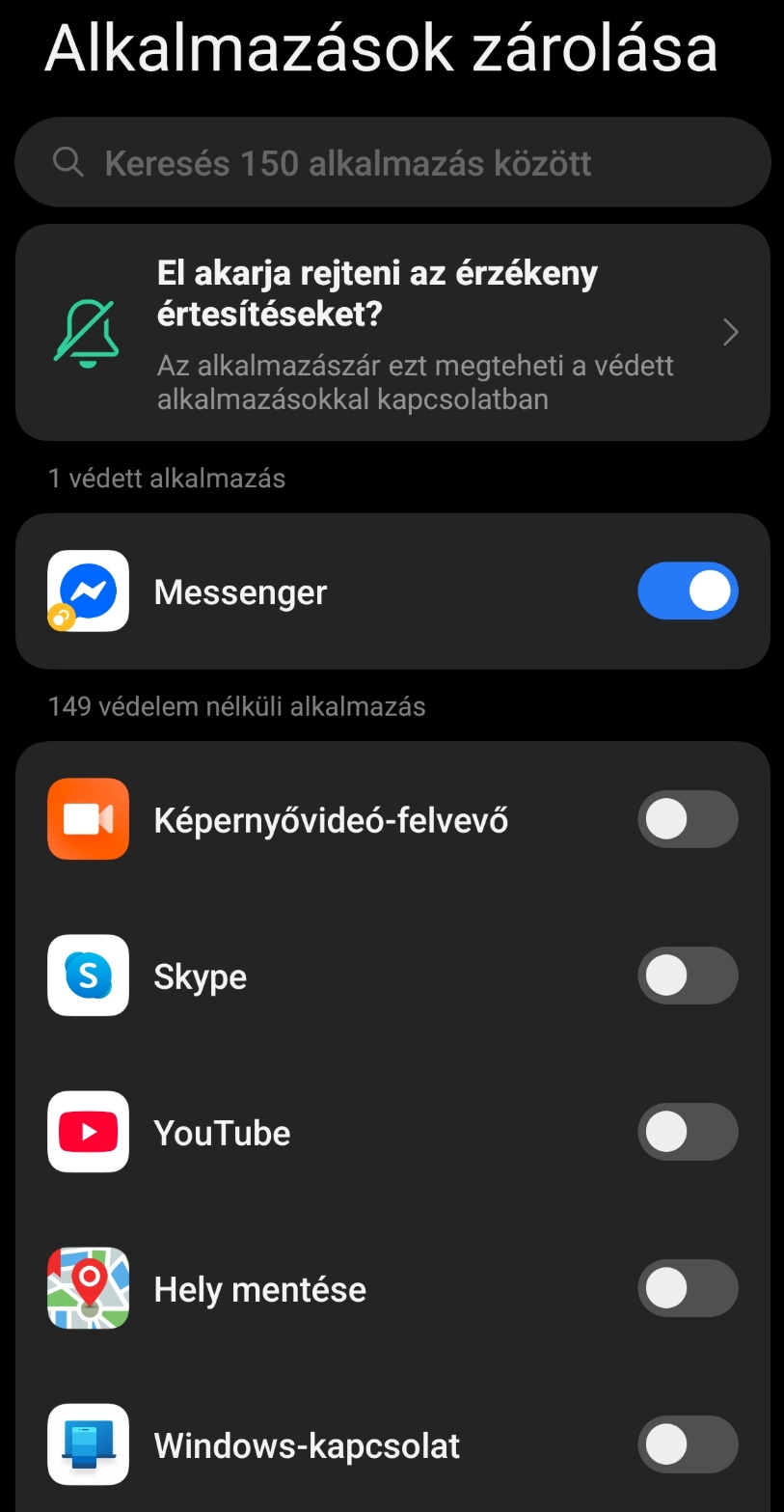784x1512 pixels.
Task: Open the search box for 150 apps
Action: [392, 163]
